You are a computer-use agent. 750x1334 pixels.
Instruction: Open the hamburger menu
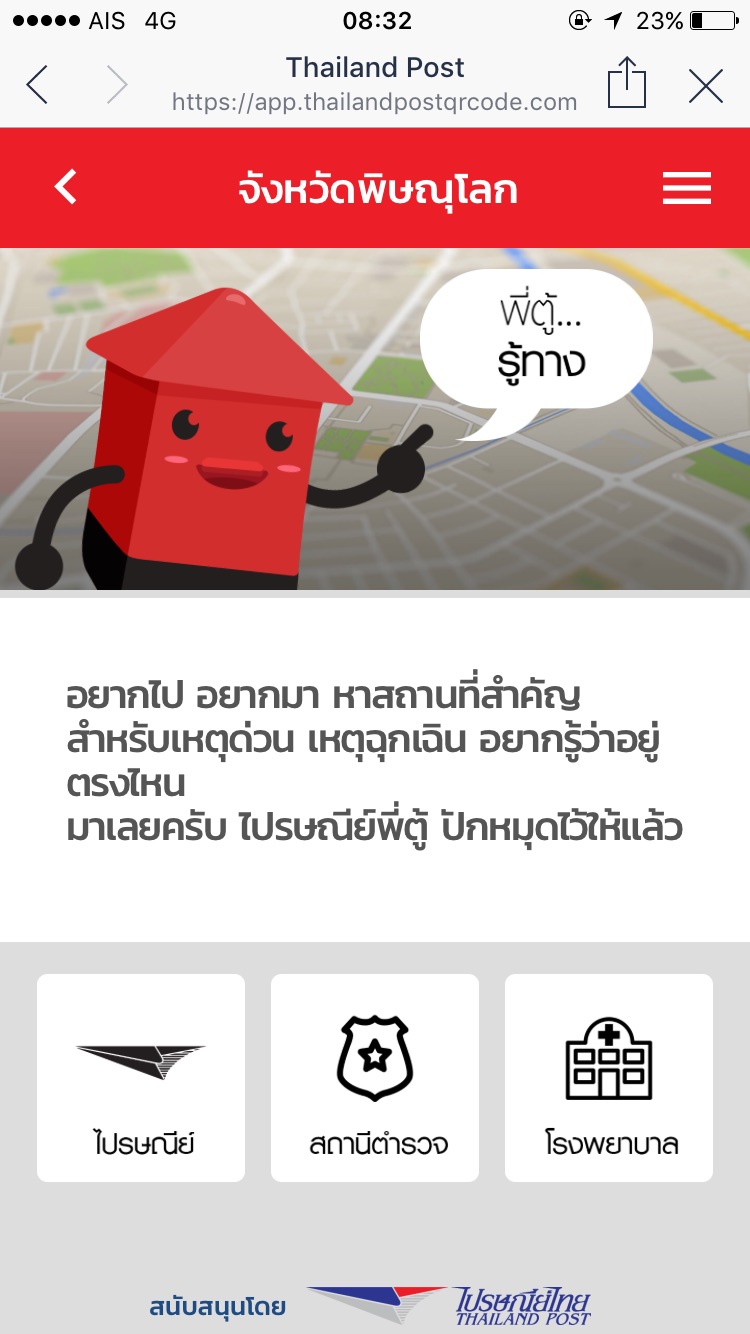coord(686,188)
